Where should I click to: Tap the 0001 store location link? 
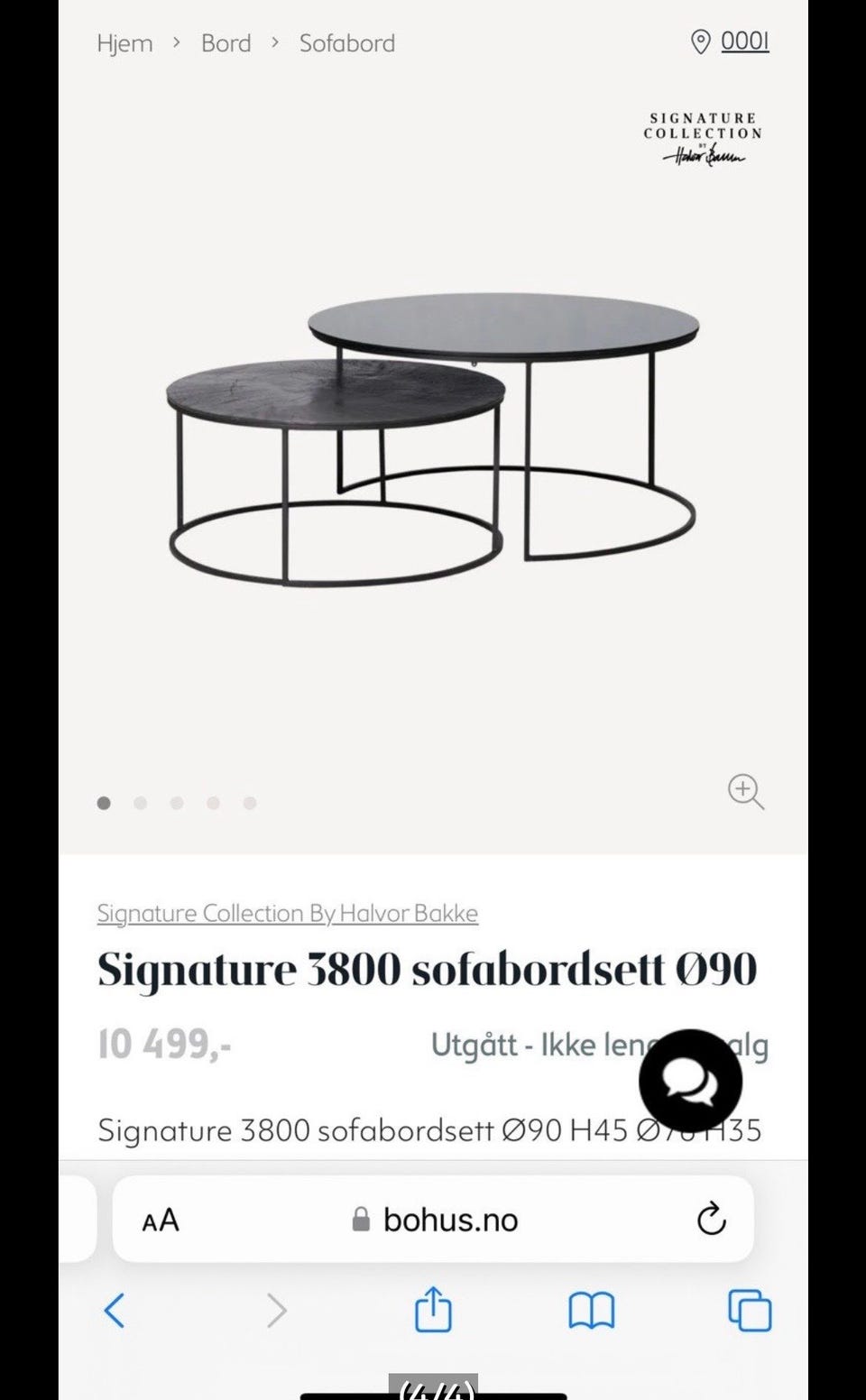click(x=743, y=41)
